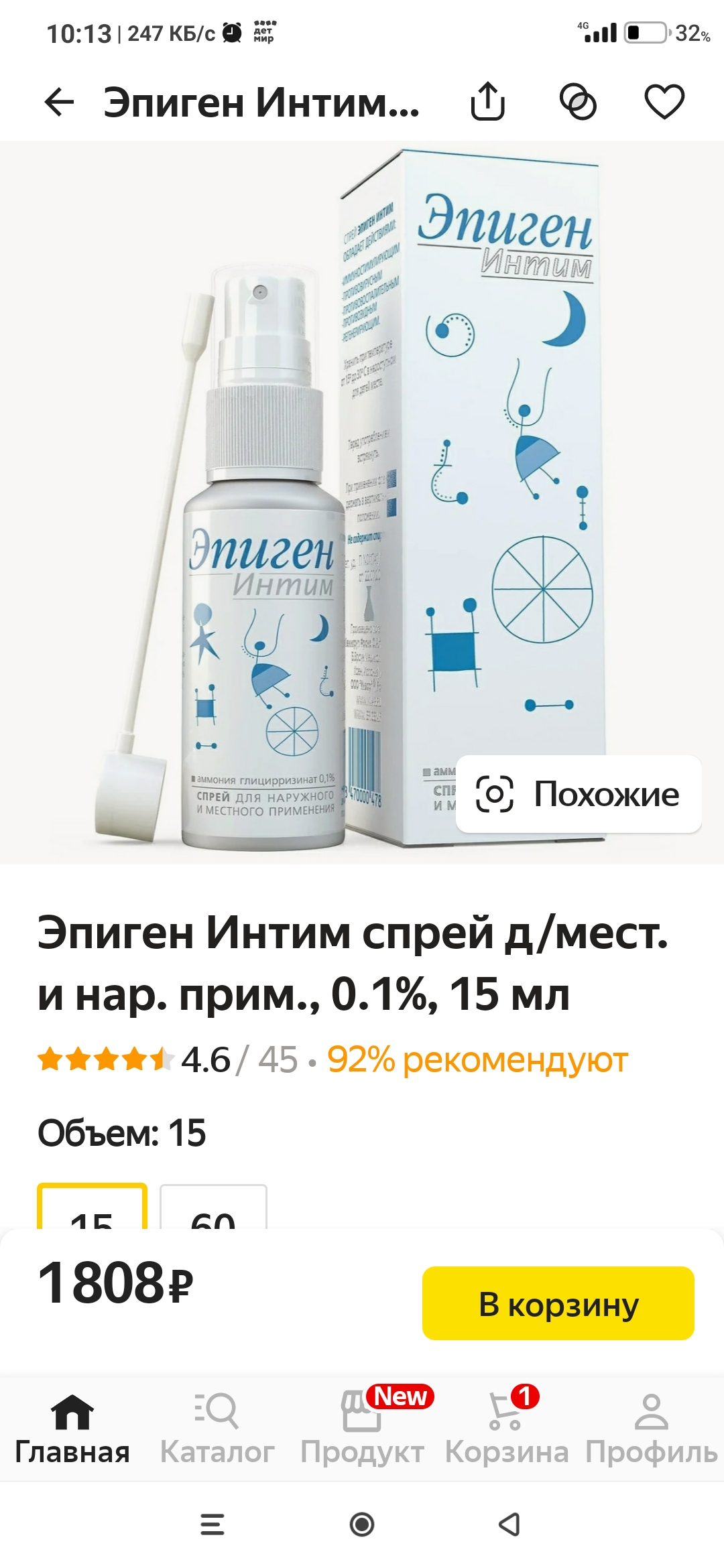Tap the system home button
Viewport: 724px width, 1568px height.
[x=362, y=1524]
